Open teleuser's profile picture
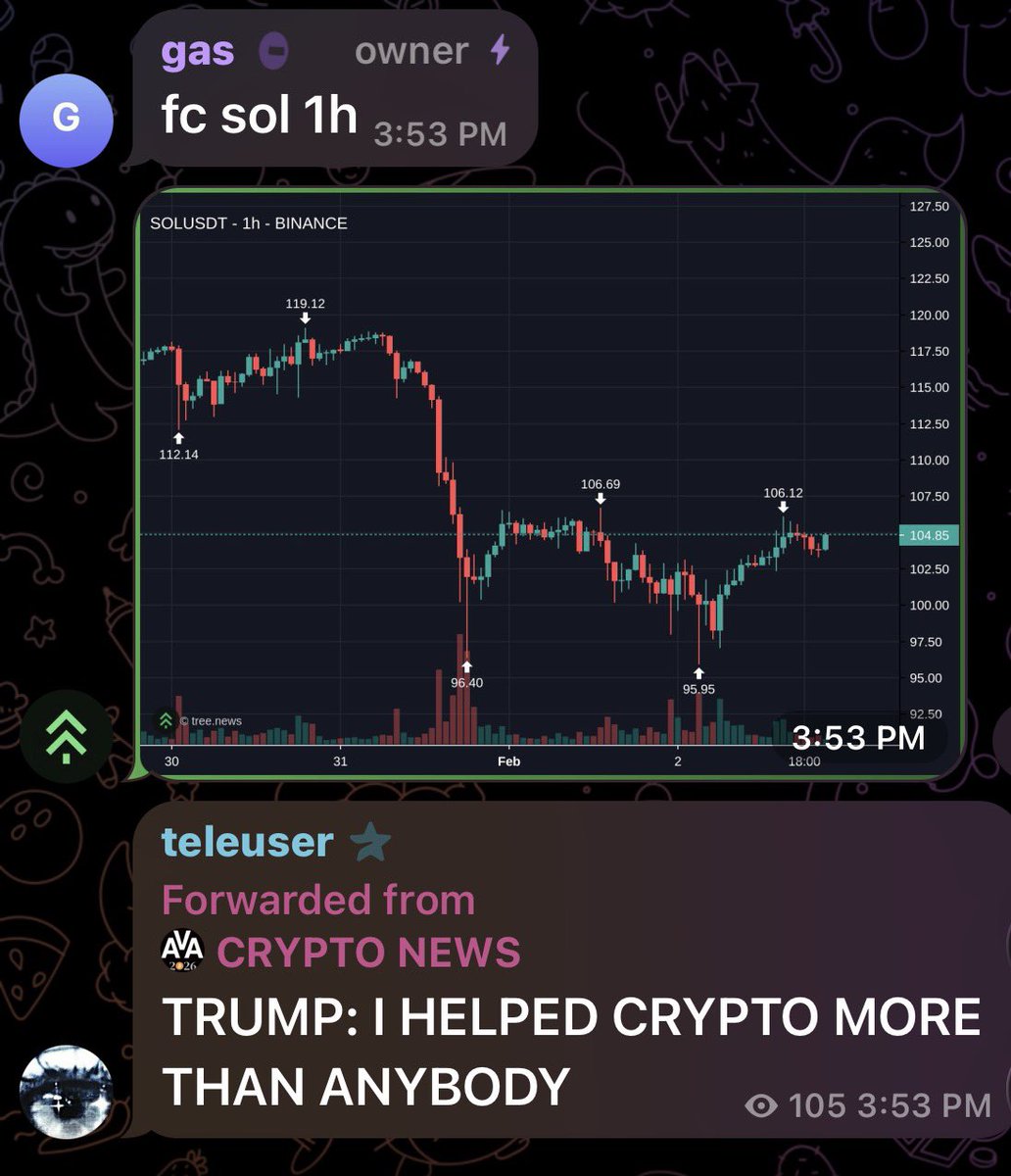The width and height of the screenshot is (1011, 1176). click(x=66, y=1092)
